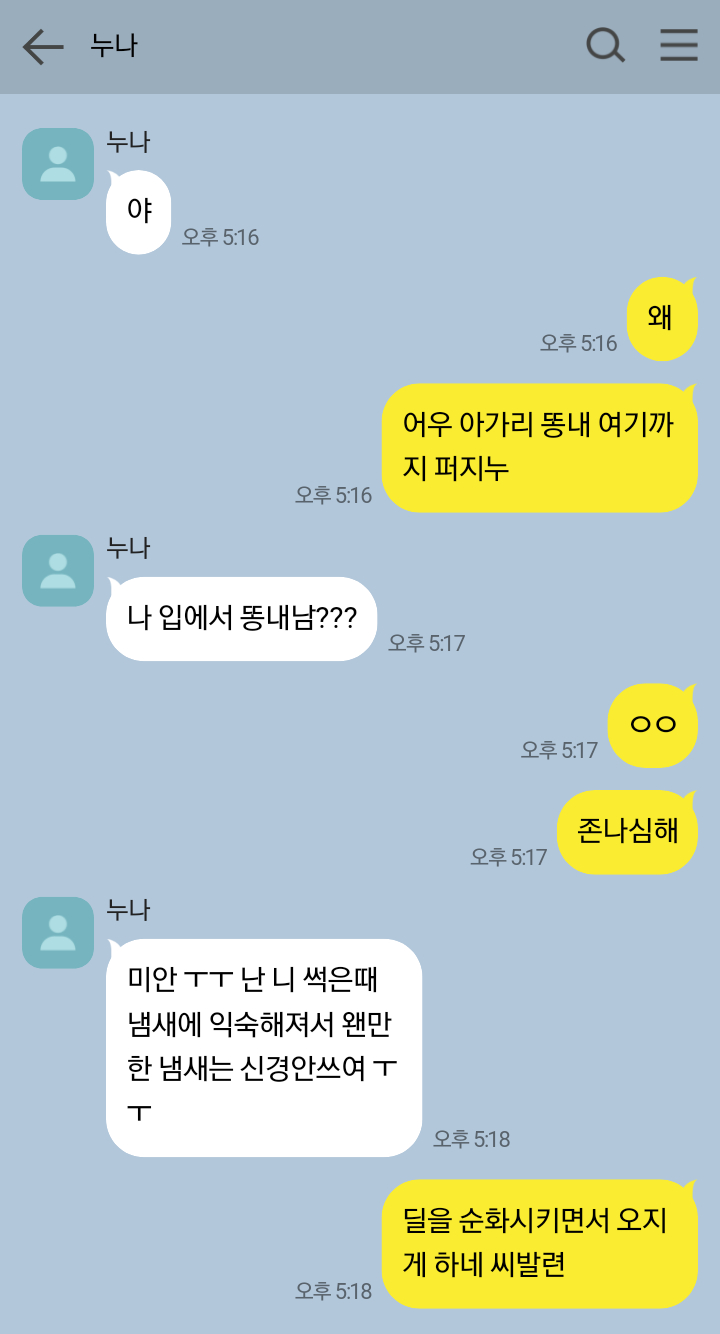Image resolution: width=720 pixels, height=1334 pixels.
Task: Search within this conversation
Action: [604, 46]
